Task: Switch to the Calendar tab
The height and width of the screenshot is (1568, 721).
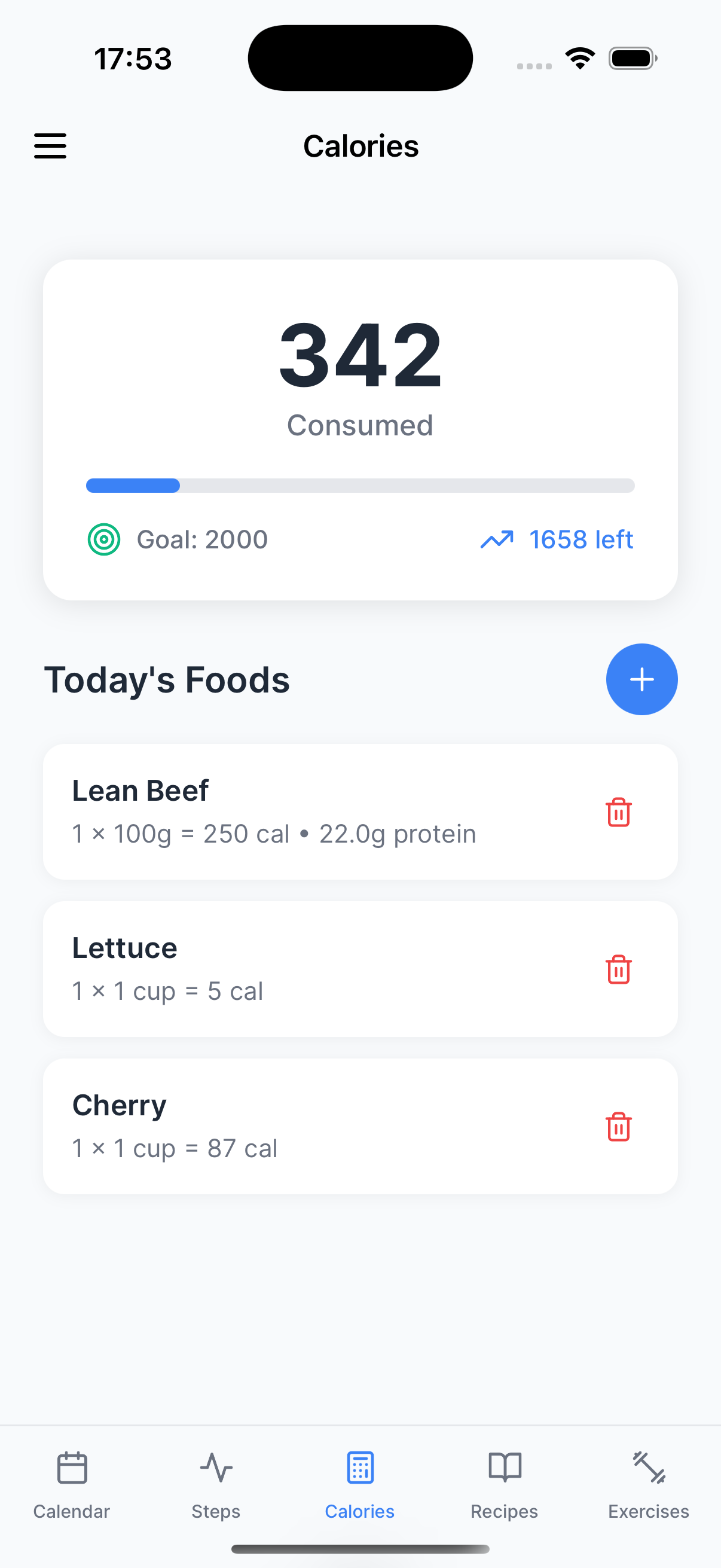Action: coord(72,1483)
